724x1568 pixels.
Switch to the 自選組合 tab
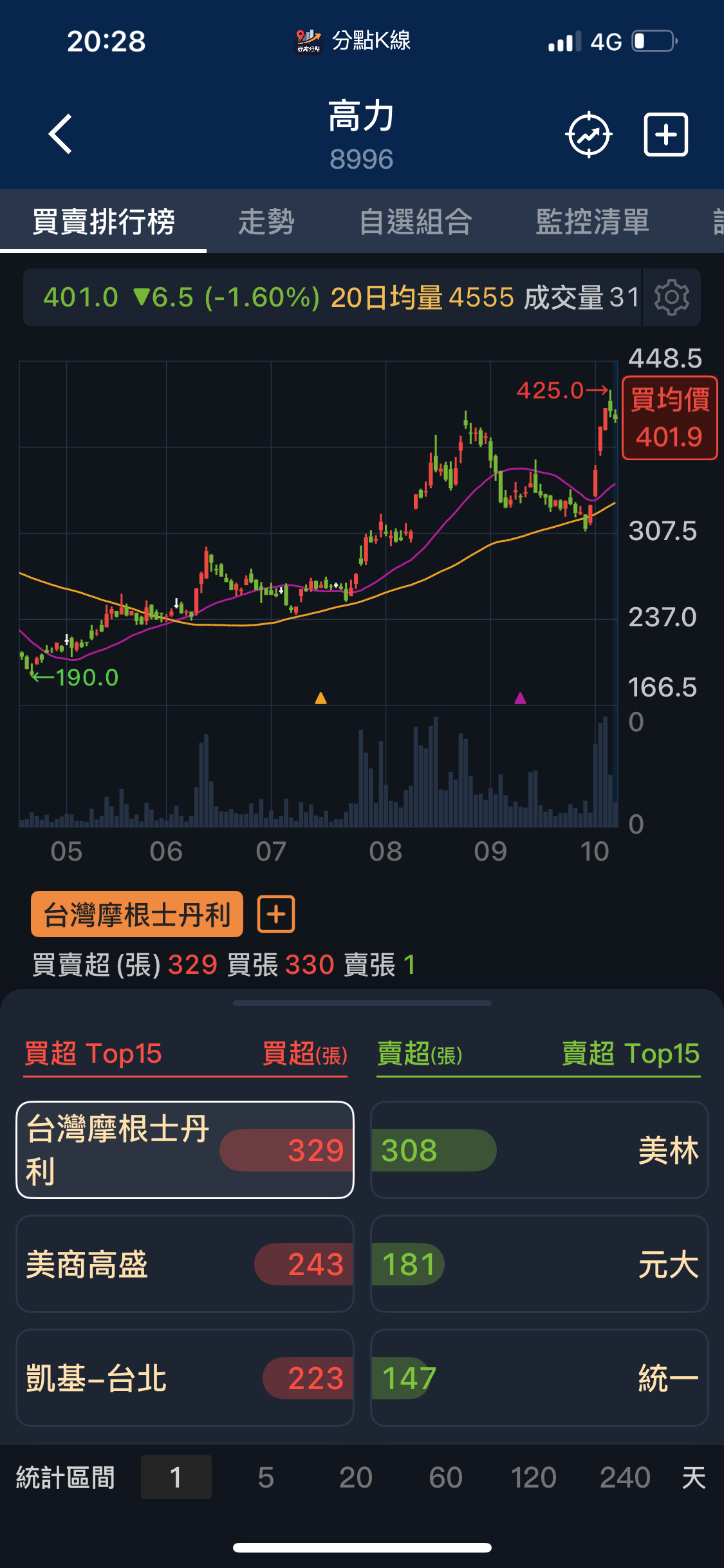click(416, 222)
